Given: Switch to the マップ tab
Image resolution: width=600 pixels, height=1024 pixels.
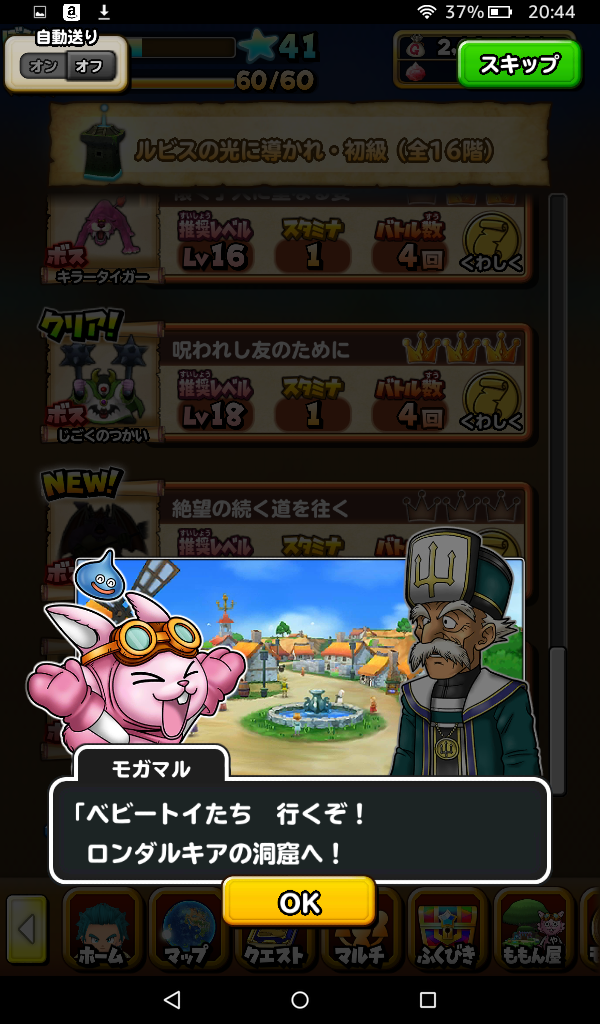Looking at the screenshot, I should tap(187, 932).
